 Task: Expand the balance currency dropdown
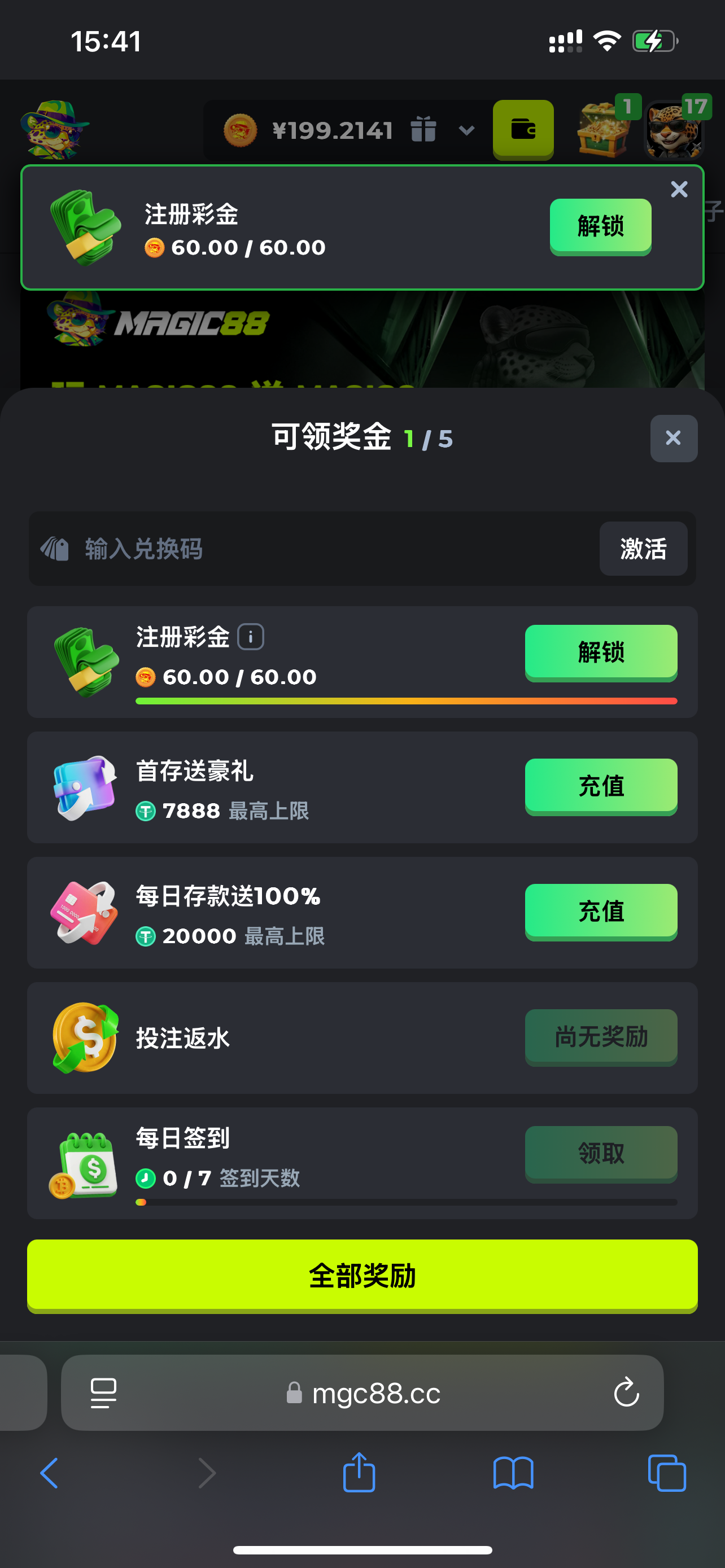[466, 130]
